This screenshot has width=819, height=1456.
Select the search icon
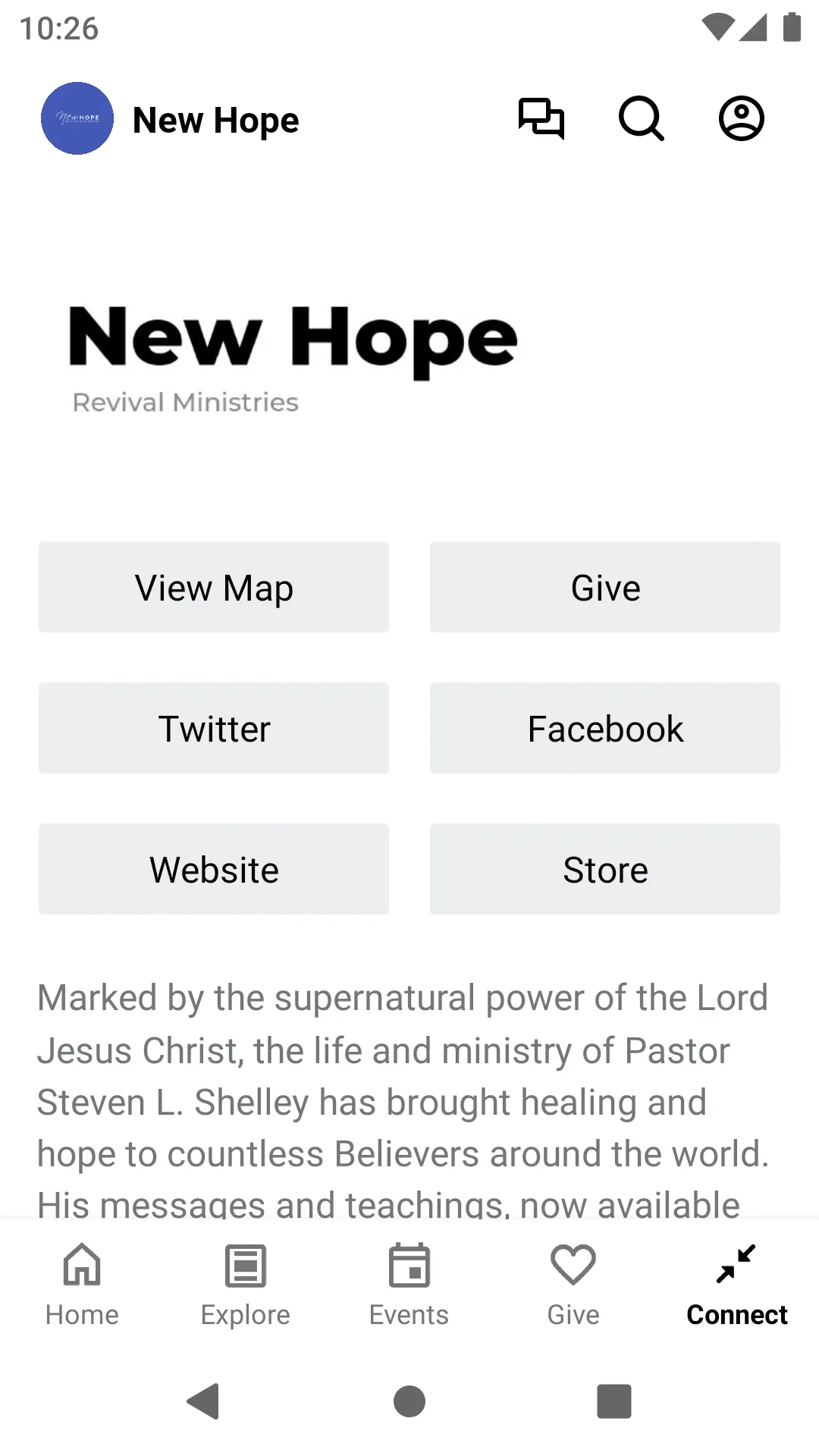pos(642,119)
